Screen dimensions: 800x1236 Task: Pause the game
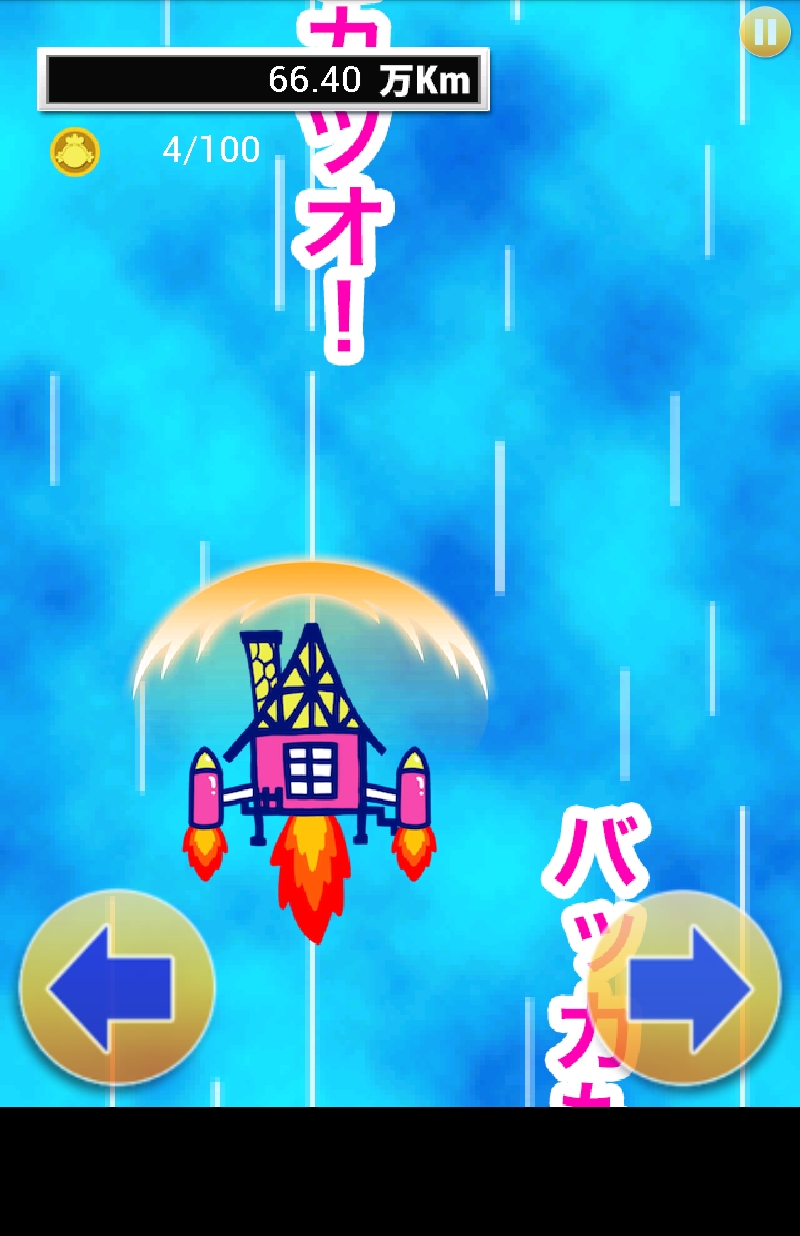point(765,33)
